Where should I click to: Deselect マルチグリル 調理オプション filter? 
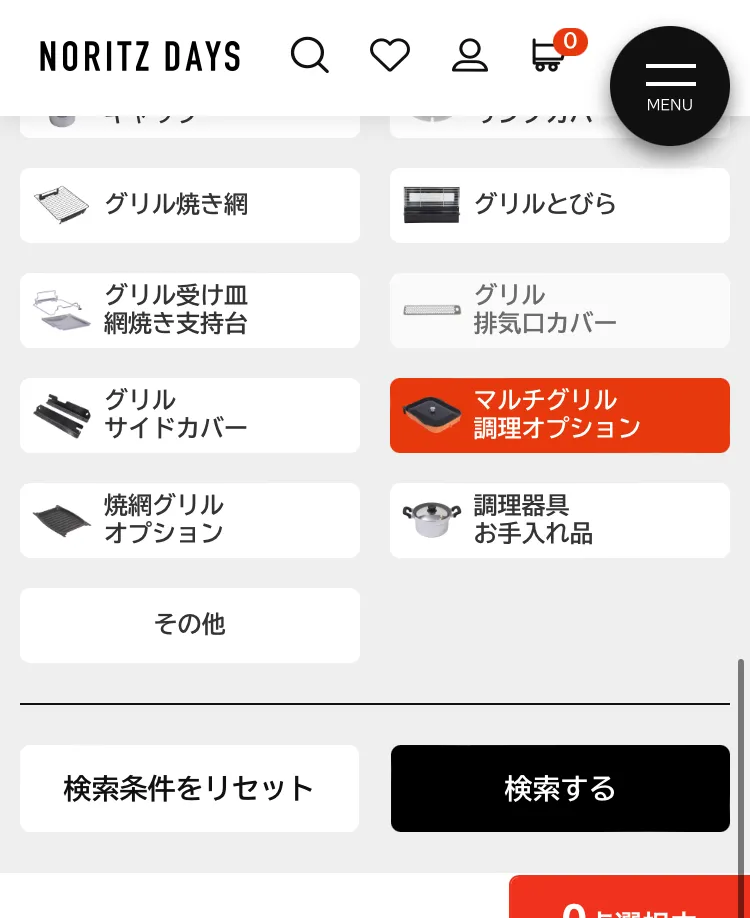click(x=559, y=415)
